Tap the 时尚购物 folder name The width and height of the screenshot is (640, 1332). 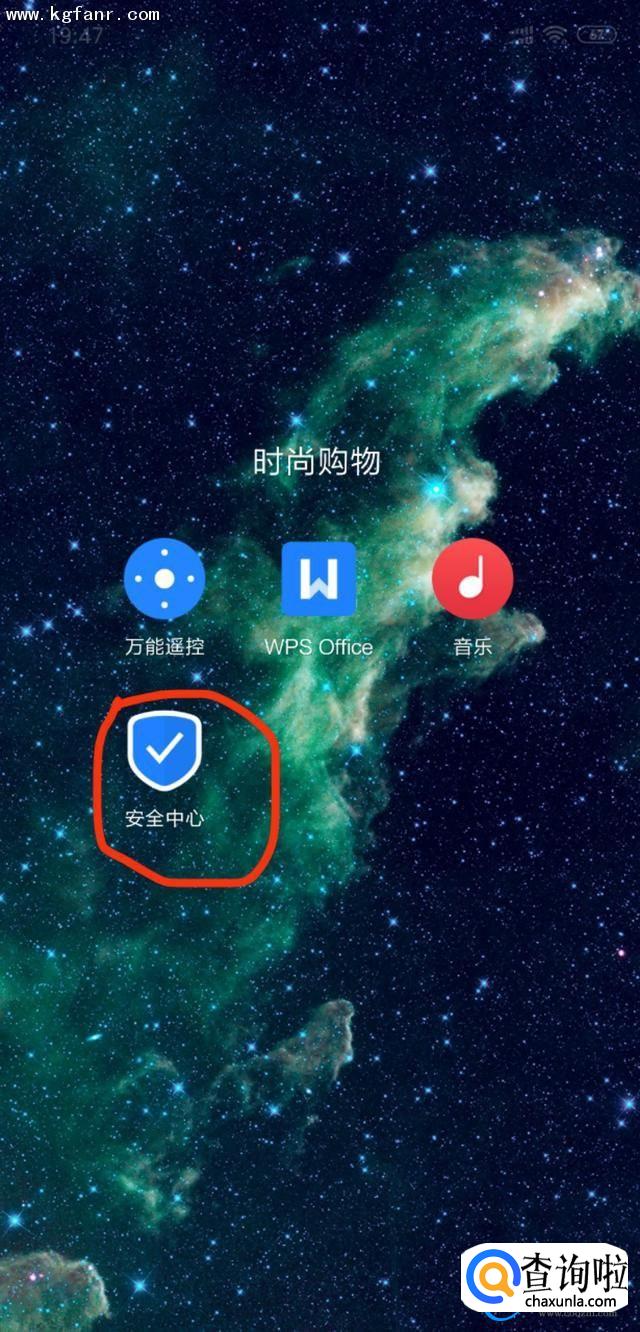point(317,462)
